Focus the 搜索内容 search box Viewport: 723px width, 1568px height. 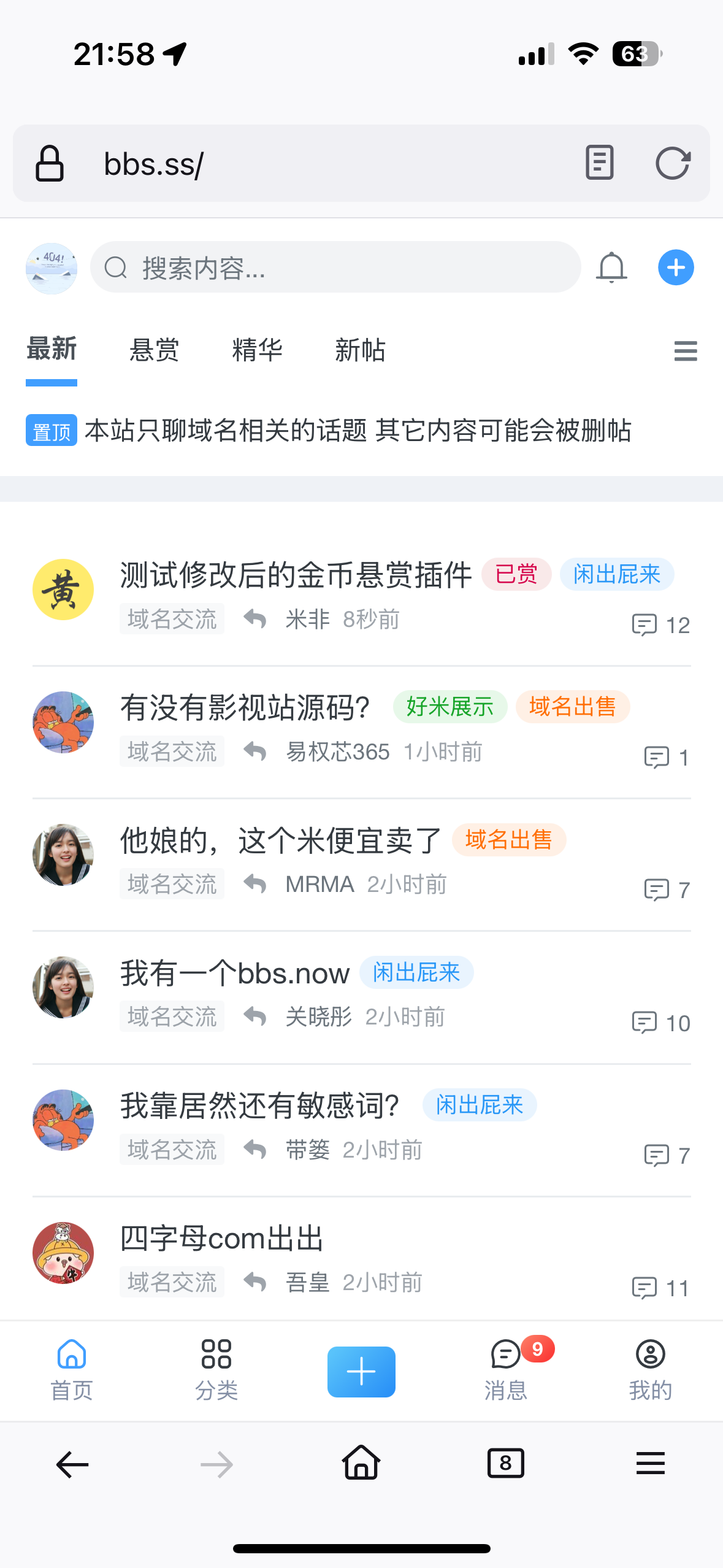[335, 267]
